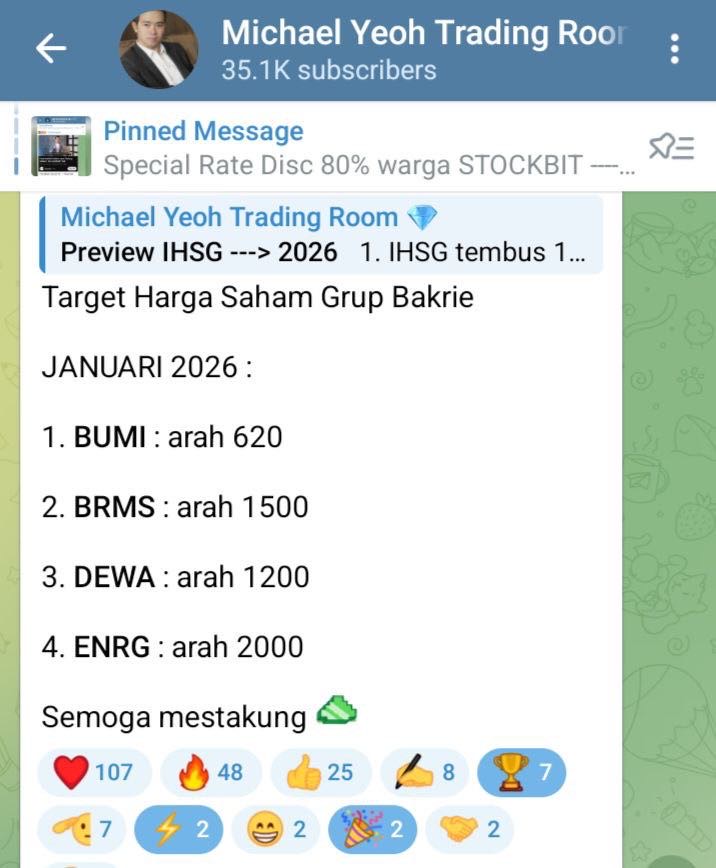
Task: Show the list of all pinned messages
Action: point(672,148)
